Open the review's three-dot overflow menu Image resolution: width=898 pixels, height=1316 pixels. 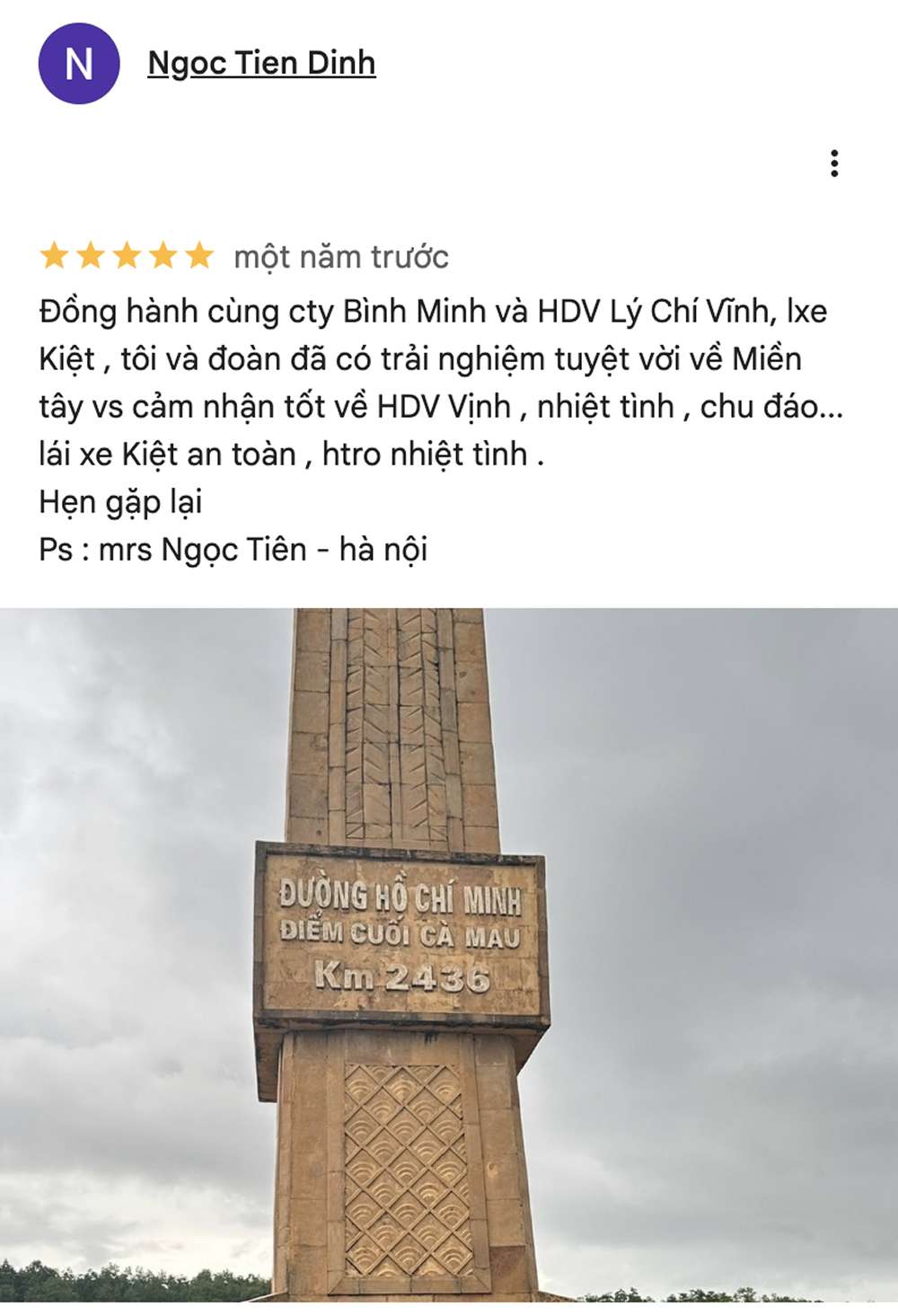(834, 163)
